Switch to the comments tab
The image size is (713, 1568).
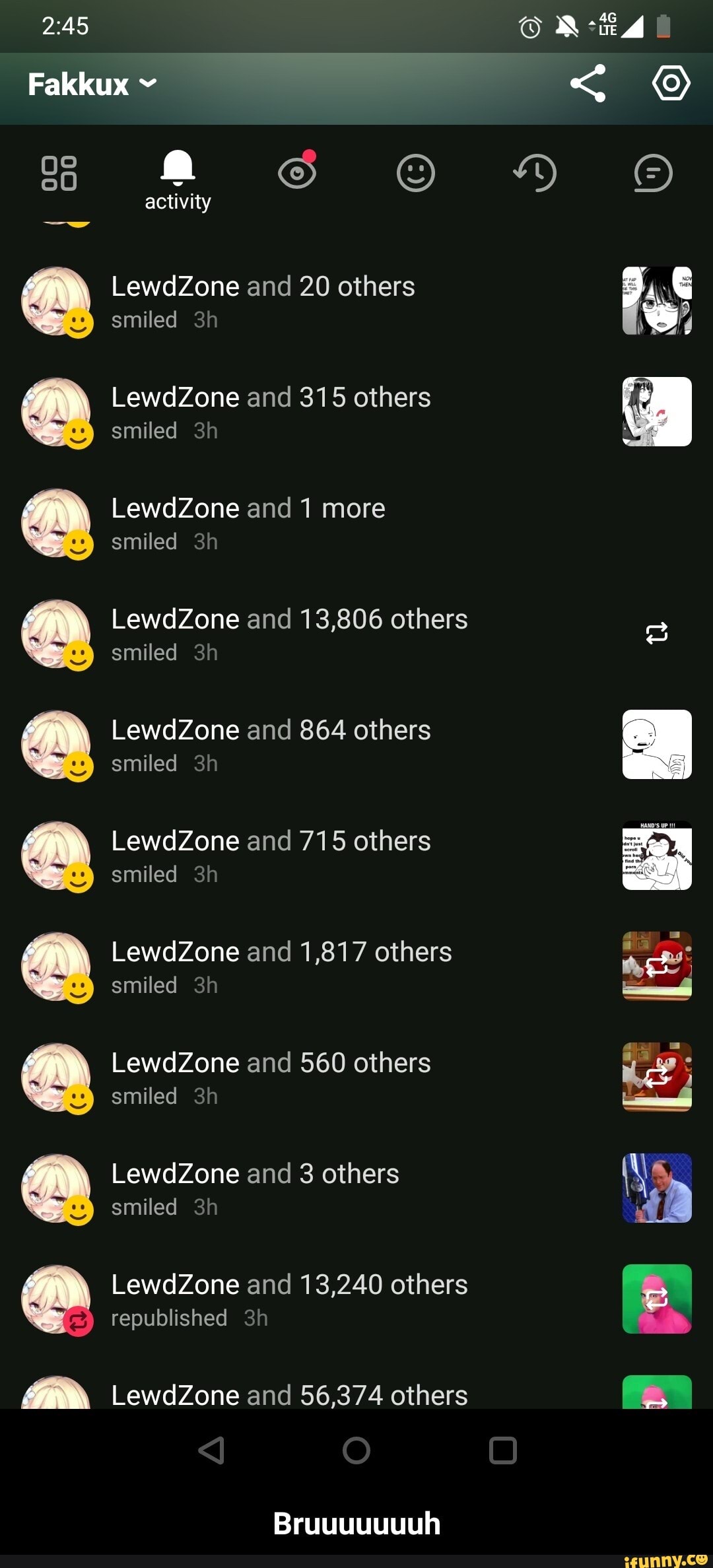pyautogui.click(x=653, y=174)
